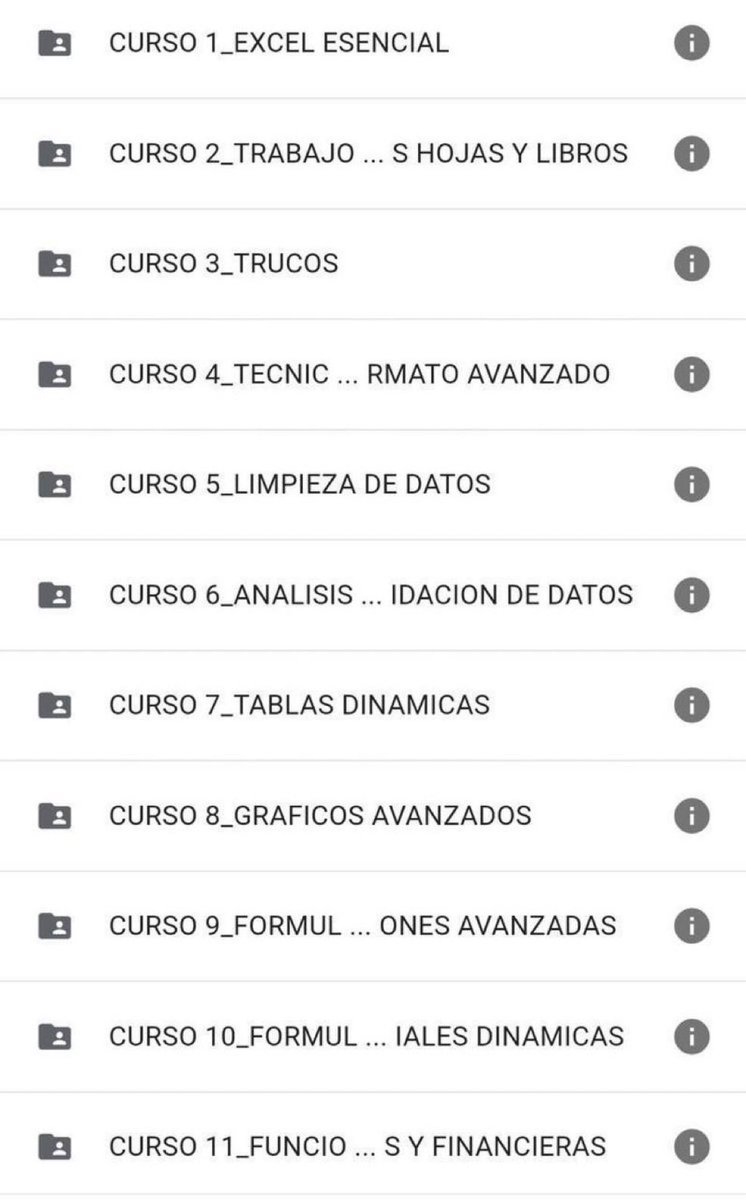
Task: Open CURSO 11_FUNCIO ... S Y FINANCIERAS folder
Action: coord(373,1146)
